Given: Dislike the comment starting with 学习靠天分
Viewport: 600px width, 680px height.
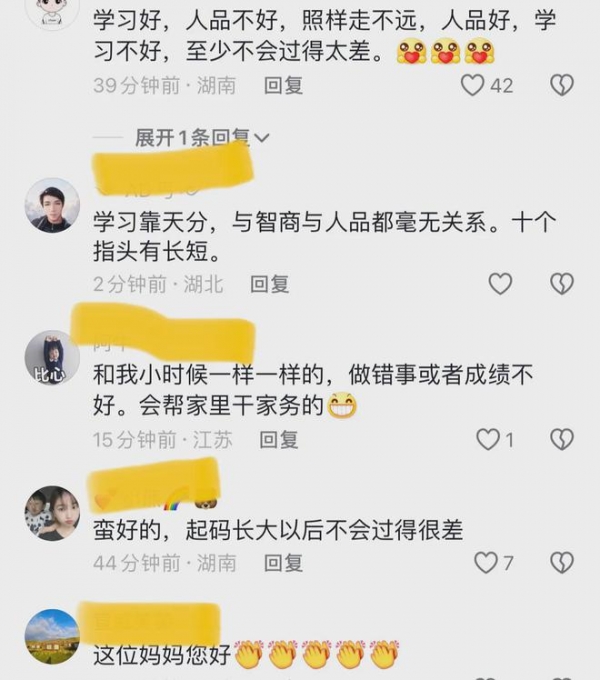Looking at the screenshot, I should click(x=562, y=284).
